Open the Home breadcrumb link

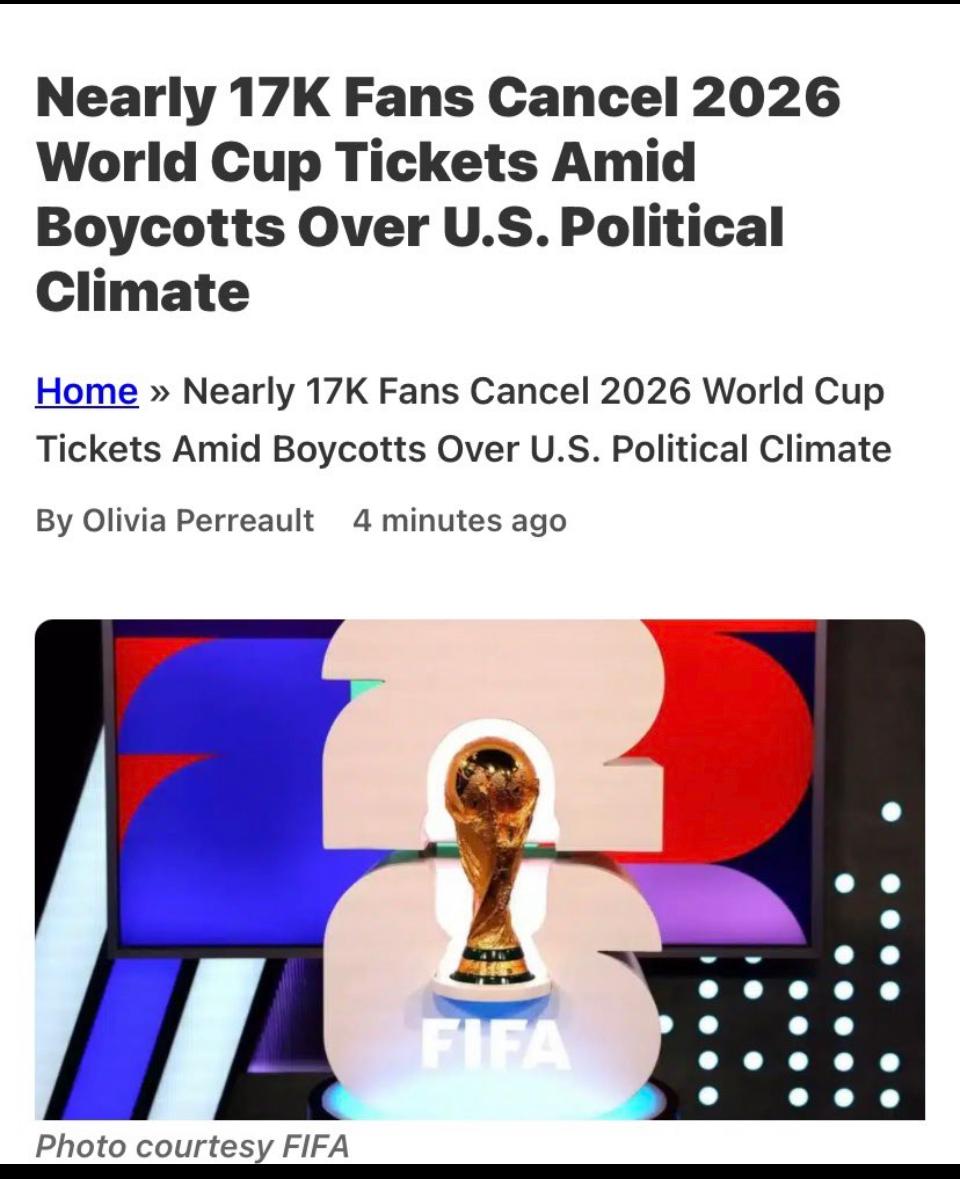tap(86, 391)
